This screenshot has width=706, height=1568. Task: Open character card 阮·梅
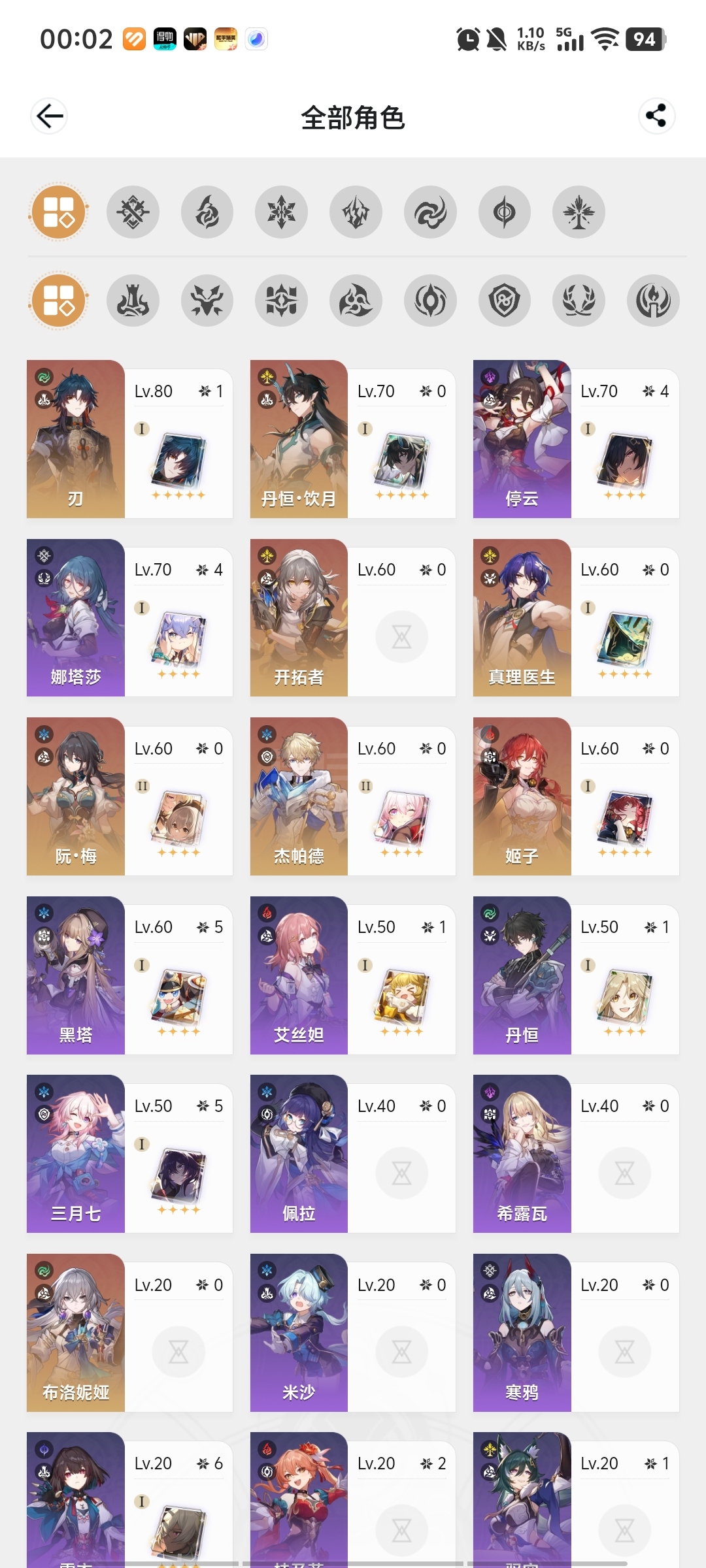[129, 796]
